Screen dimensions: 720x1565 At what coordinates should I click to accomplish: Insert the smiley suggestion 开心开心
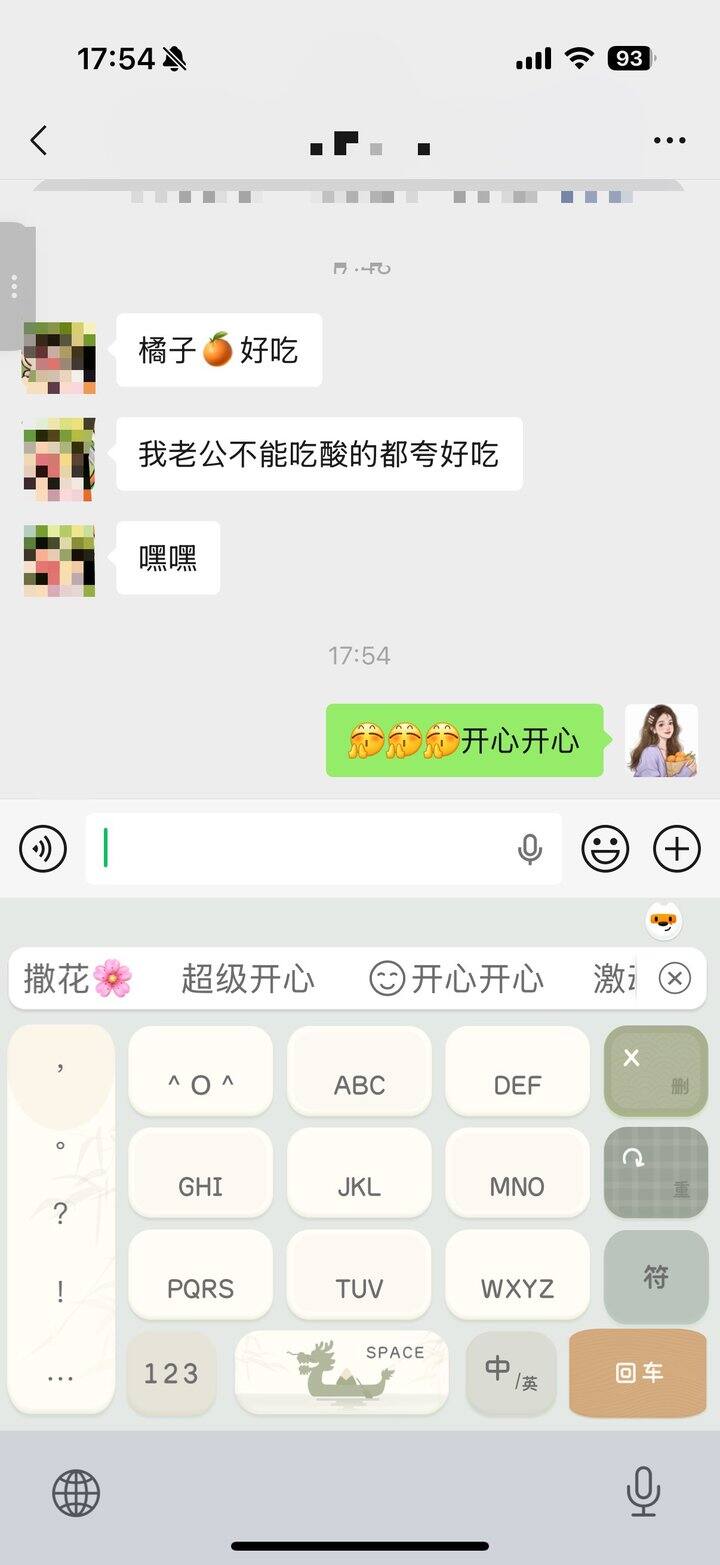pos(456,978)
